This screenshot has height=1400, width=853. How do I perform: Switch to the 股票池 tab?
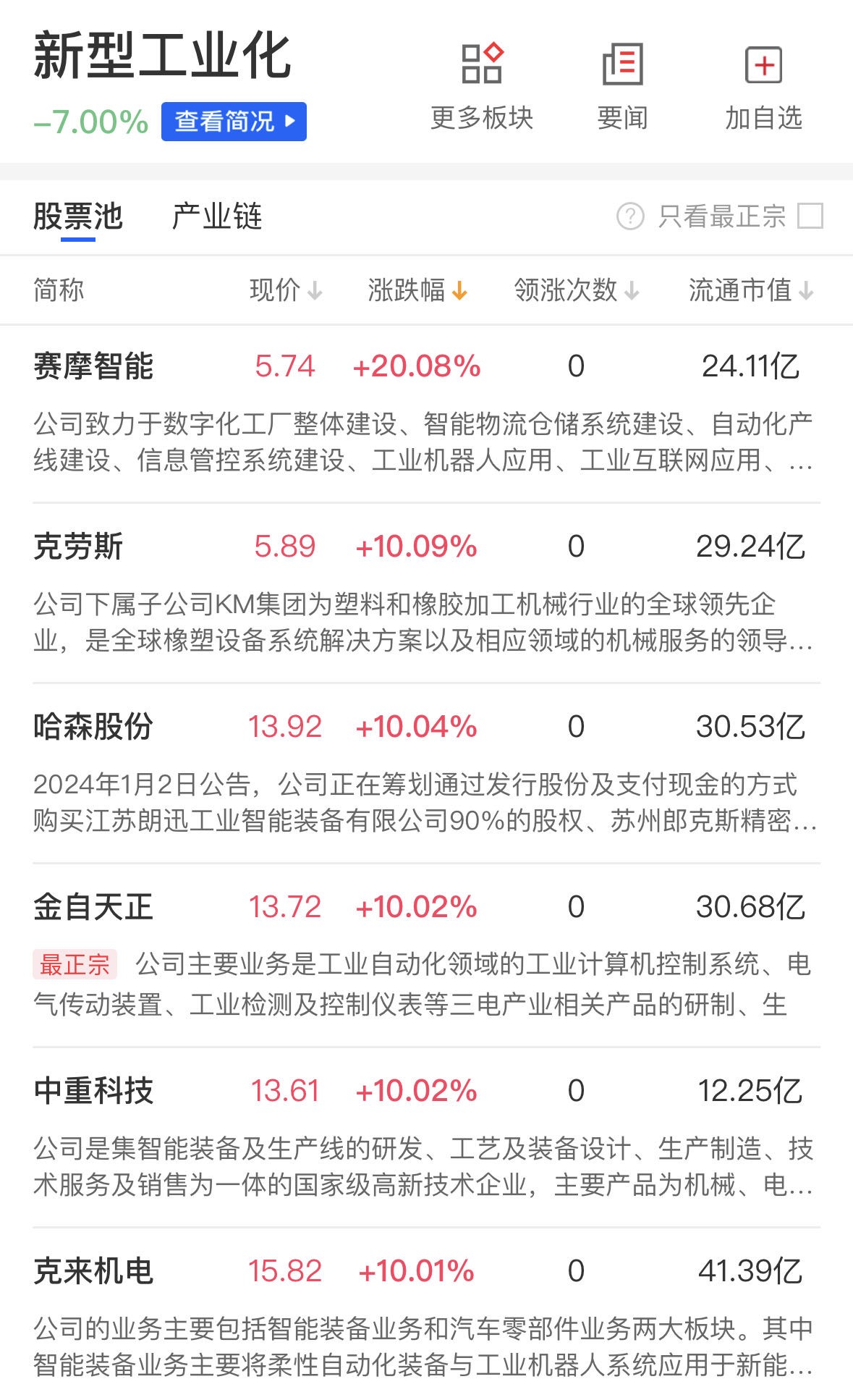(x=78, y=216)
